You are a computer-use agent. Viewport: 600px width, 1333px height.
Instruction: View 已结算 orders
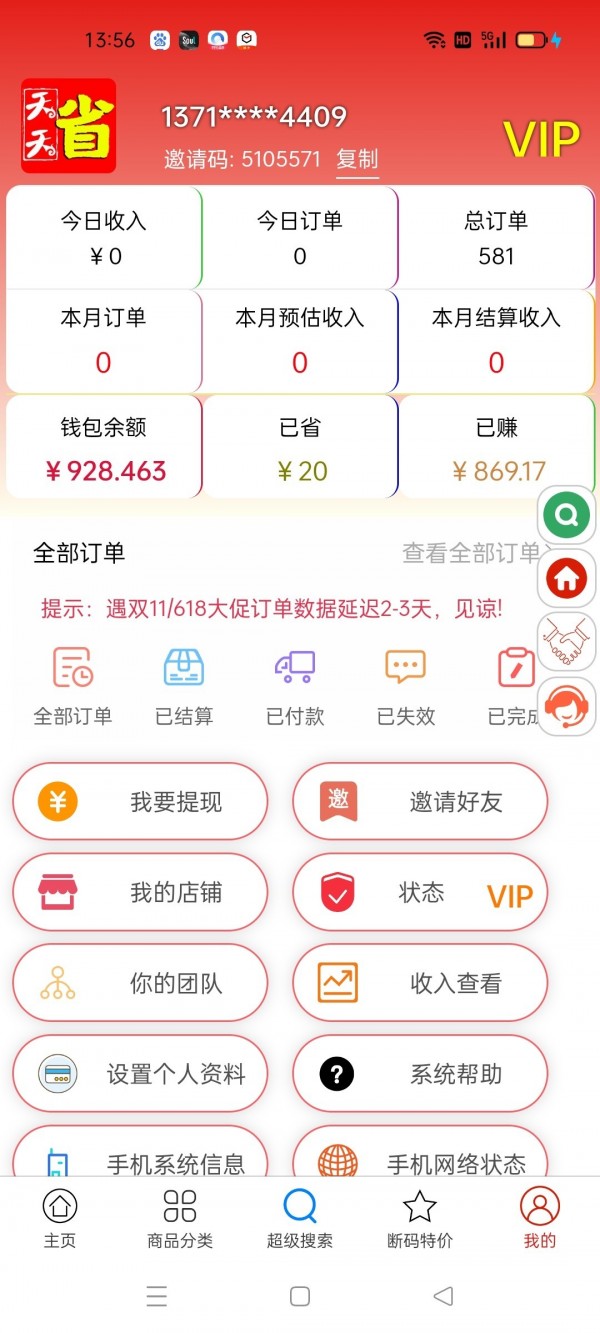184,686
